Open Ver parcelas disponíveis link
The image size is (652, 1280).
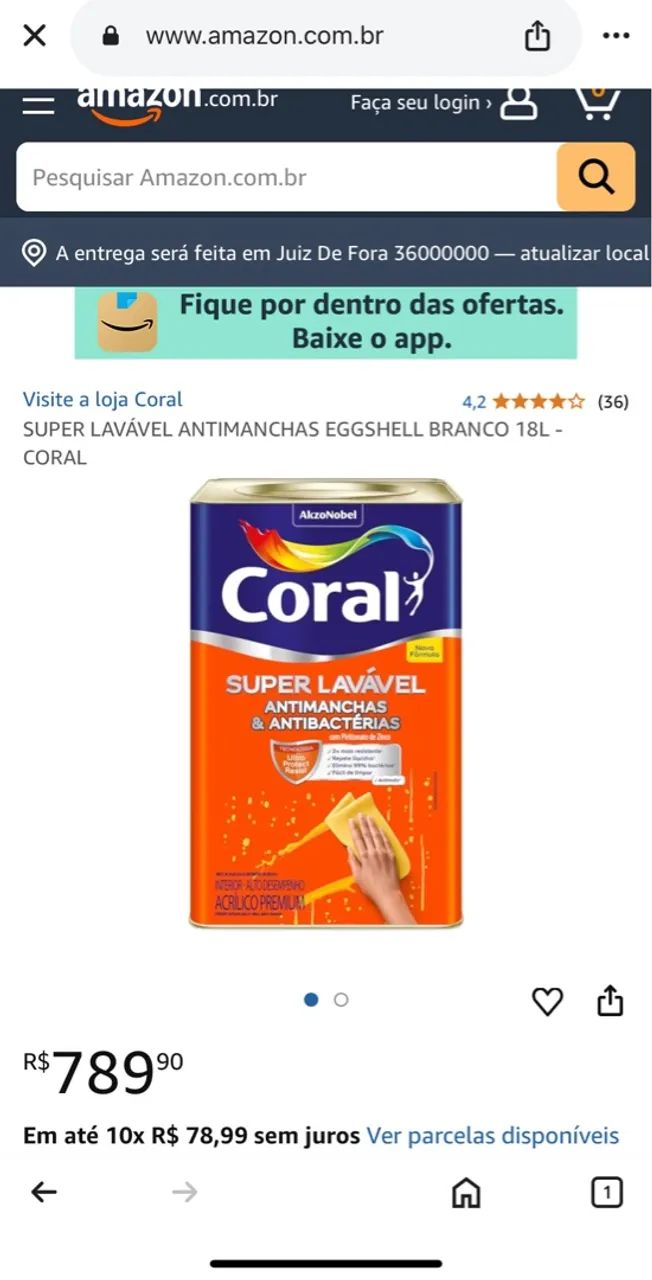[492, 1136]
